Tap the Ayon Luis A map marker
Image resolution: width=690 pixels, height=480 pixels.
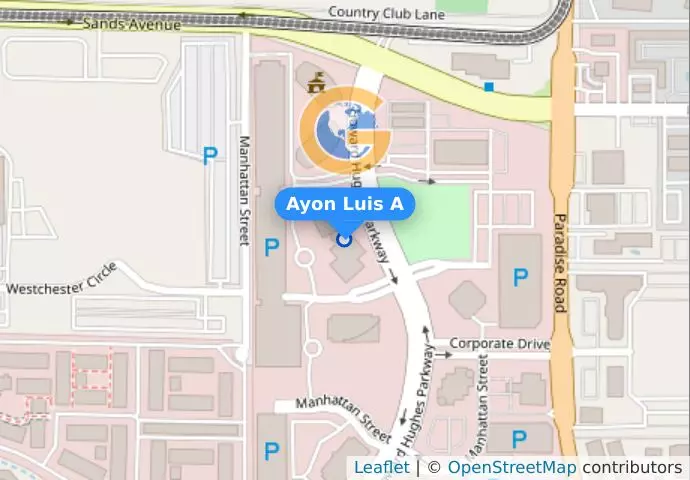tap(345, 239)
